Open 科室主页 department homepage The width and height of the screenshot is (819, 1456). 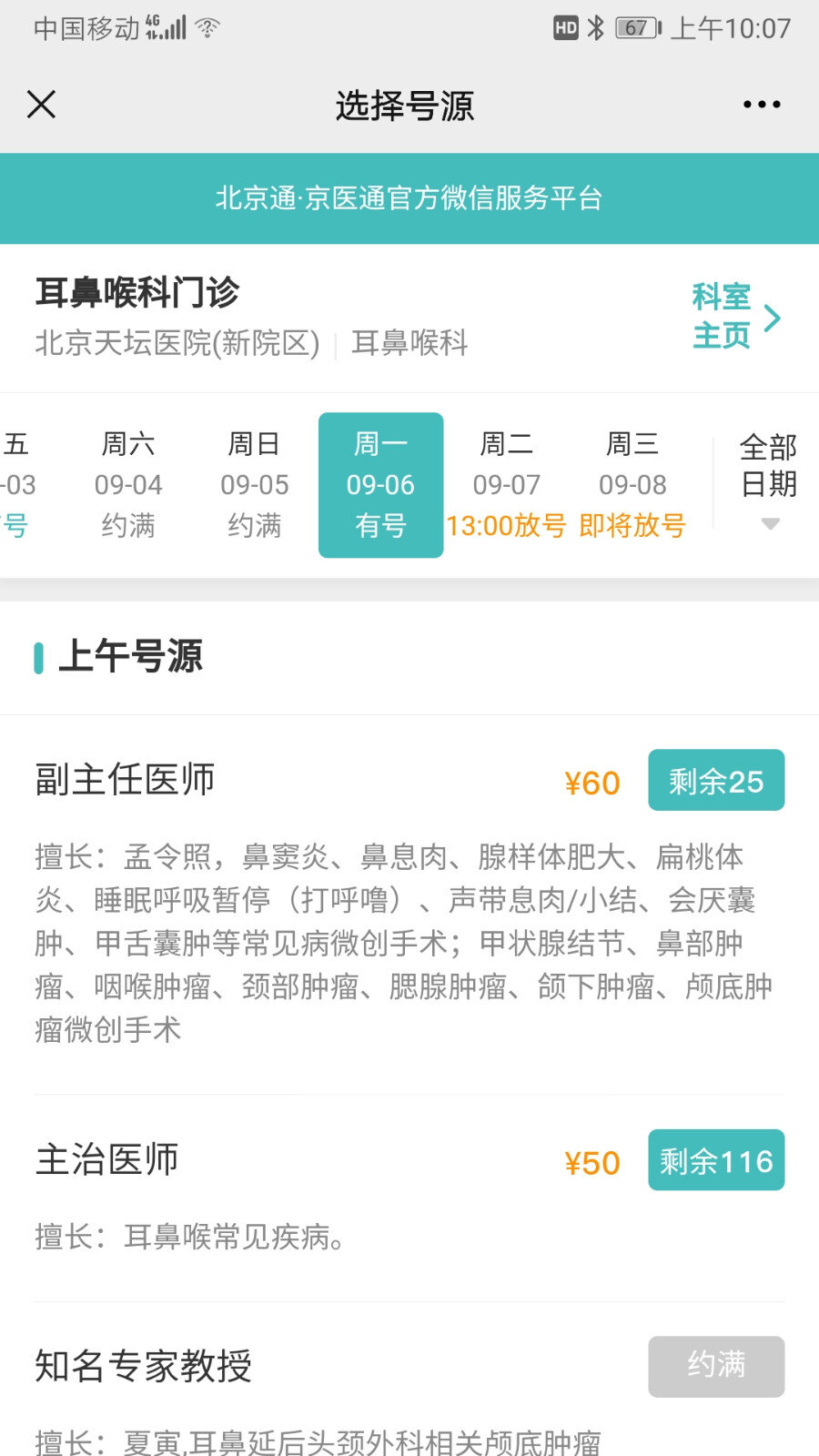click(x=735, y=317)
